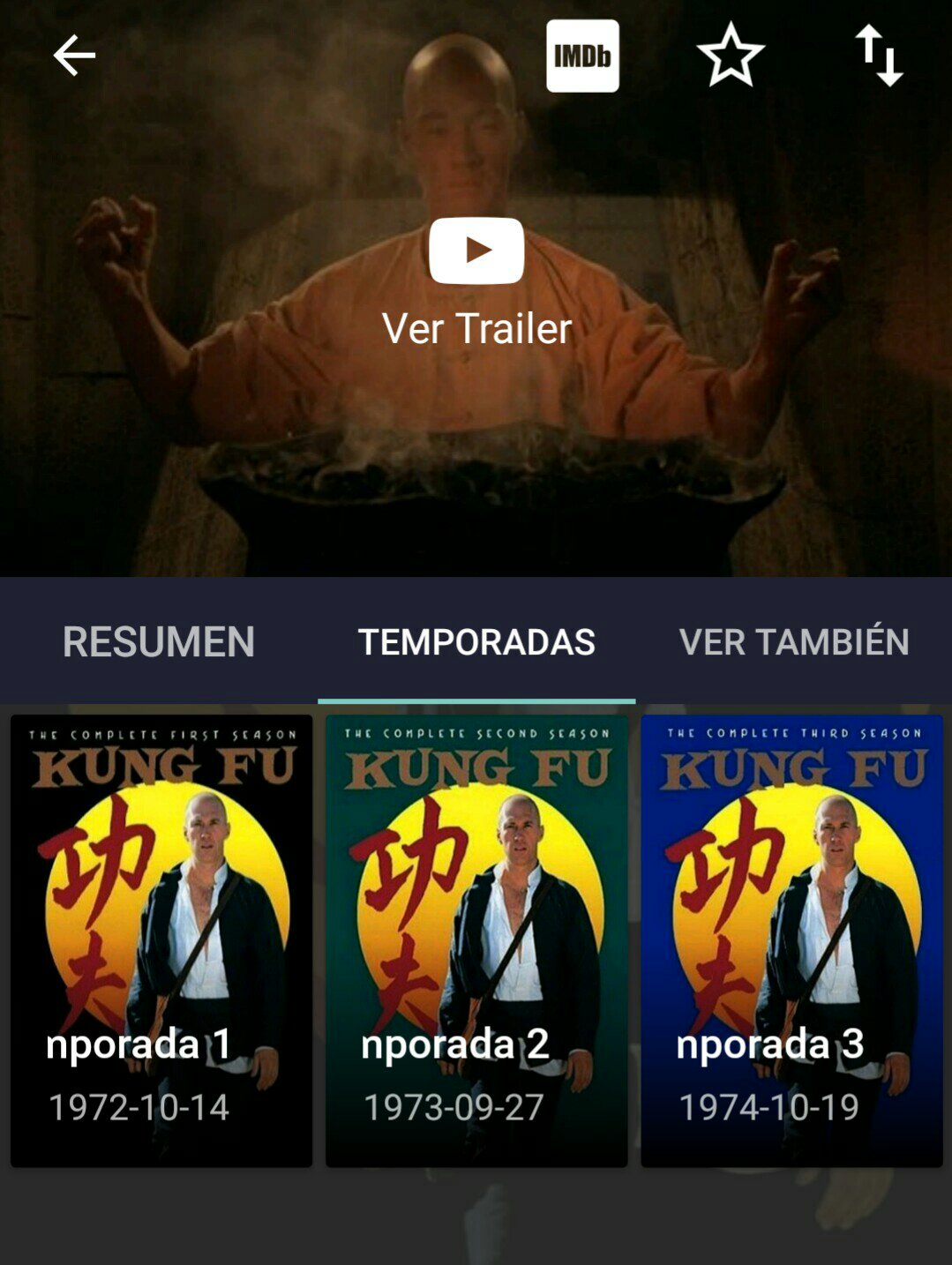952x1265 pixels.
Task: Go back using the arrow
Action: 74,56
